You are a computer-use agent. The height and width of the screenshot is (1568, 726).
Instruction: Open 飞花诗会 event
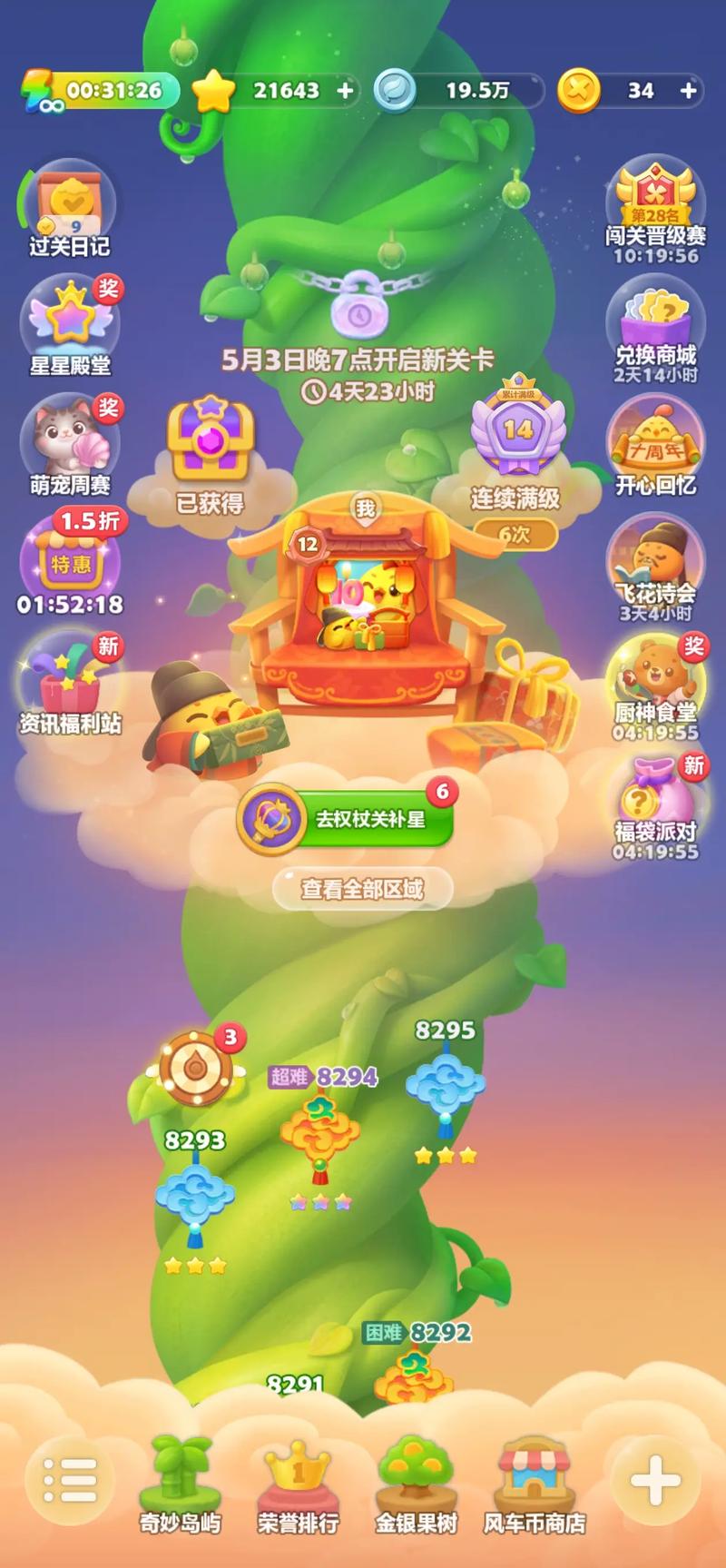point(655,565)
